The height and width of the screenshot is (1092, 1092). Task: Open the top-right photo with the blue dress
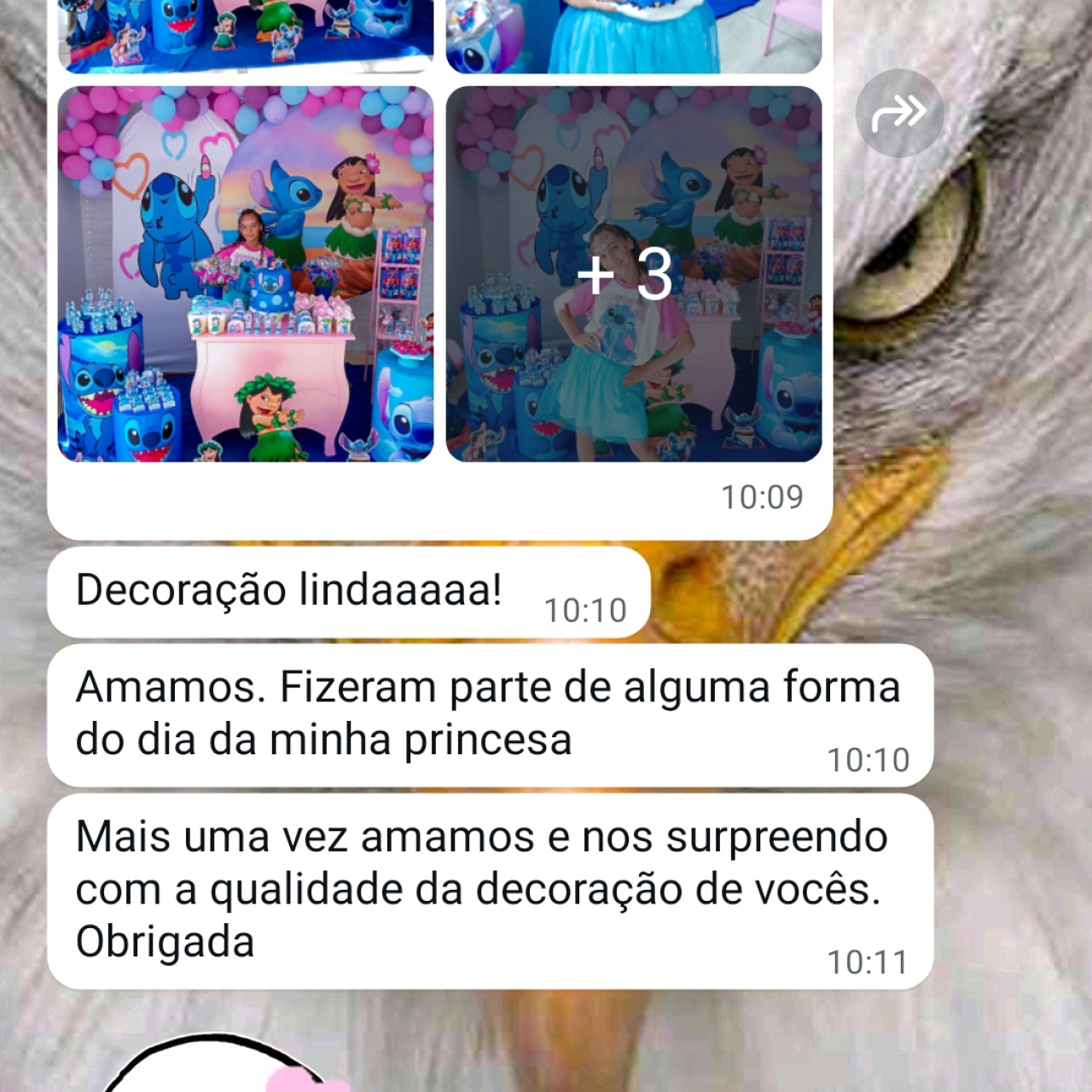(633, 34)
